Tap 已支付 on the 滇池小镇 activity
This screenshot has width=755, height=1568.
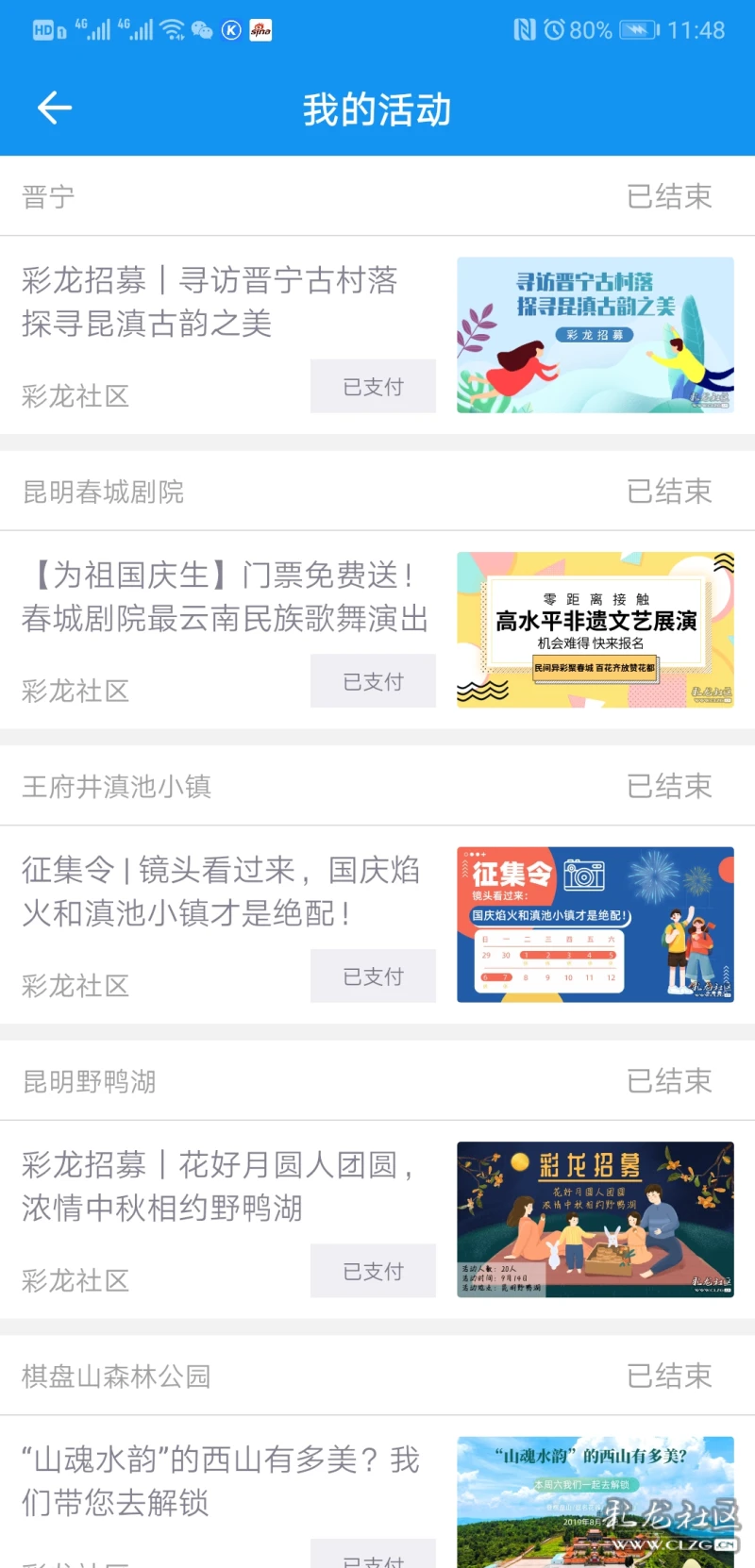(373, 976)
